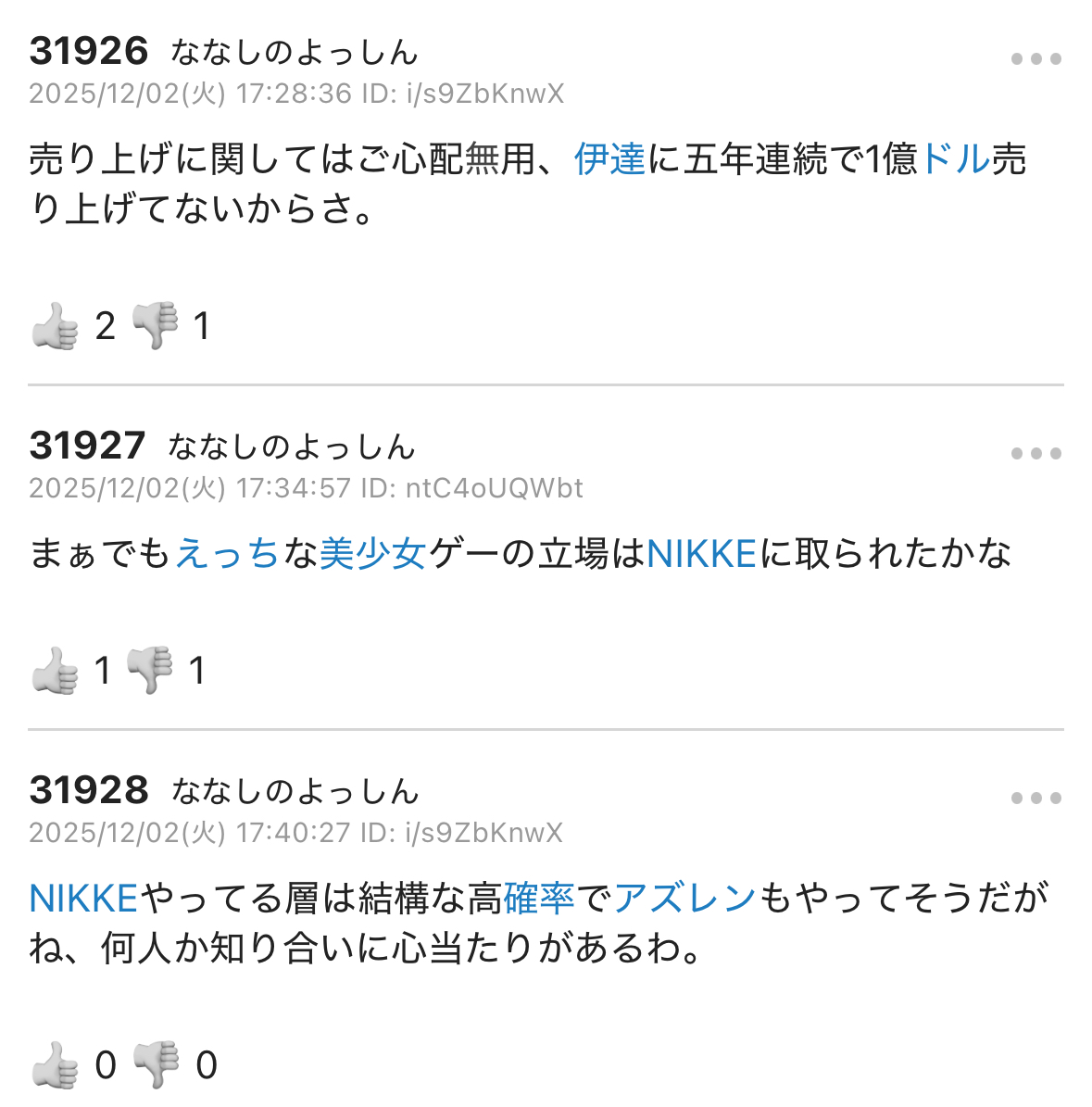Open the options menu for comment 31928
Screen dimensions: 1092x1107
click(x=1036, y=799)
